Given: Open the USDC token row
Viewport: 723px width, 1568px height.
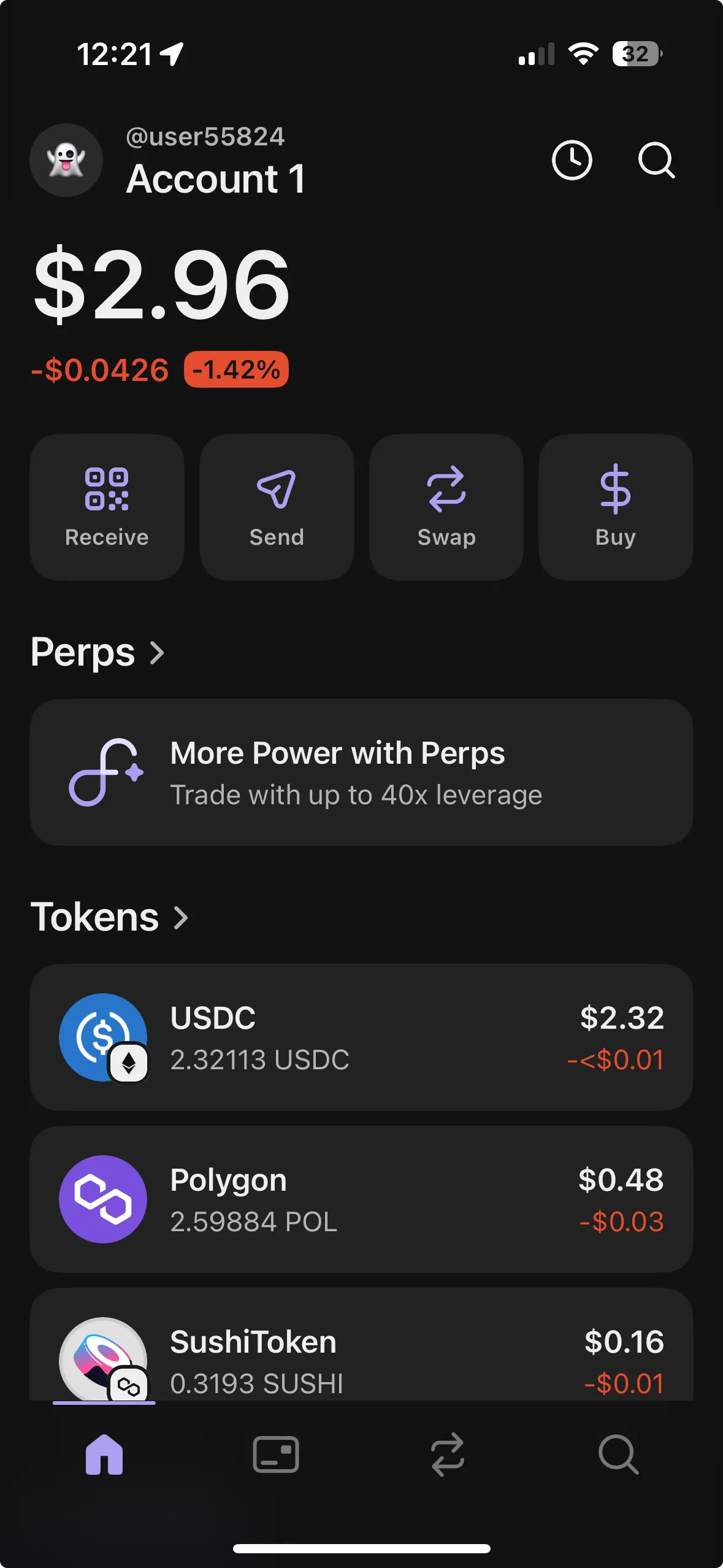Looking at the screenshot, I should click(x=361, y=1037).
